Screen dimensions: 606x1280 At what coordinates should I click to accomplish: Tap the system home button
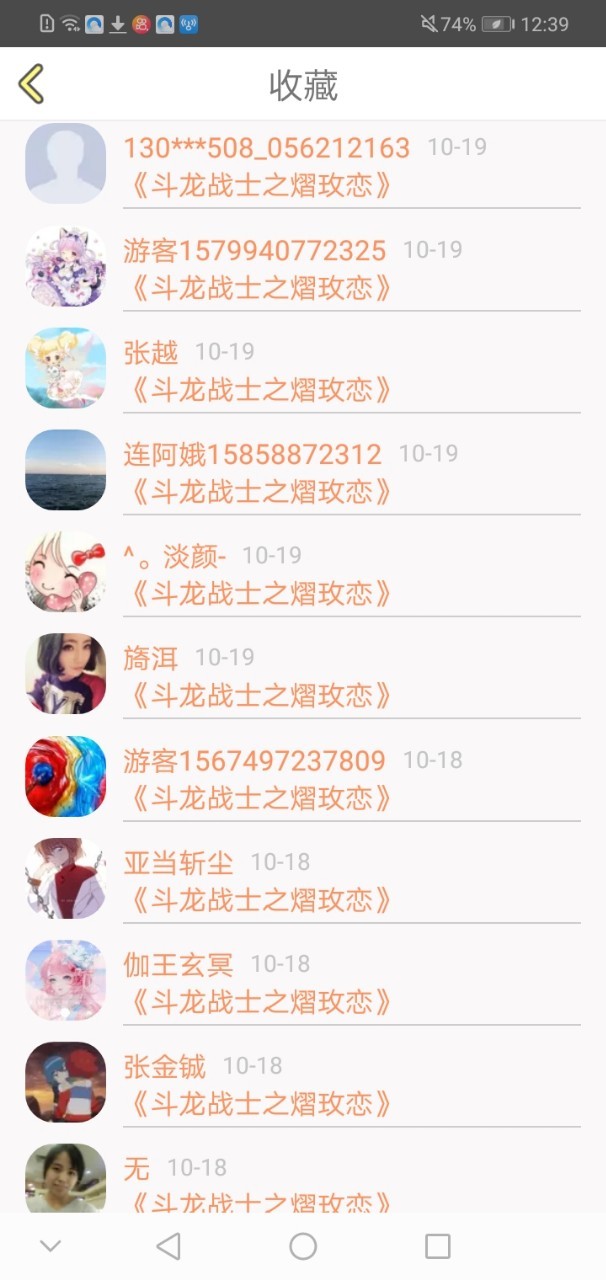click(303, 1246)
